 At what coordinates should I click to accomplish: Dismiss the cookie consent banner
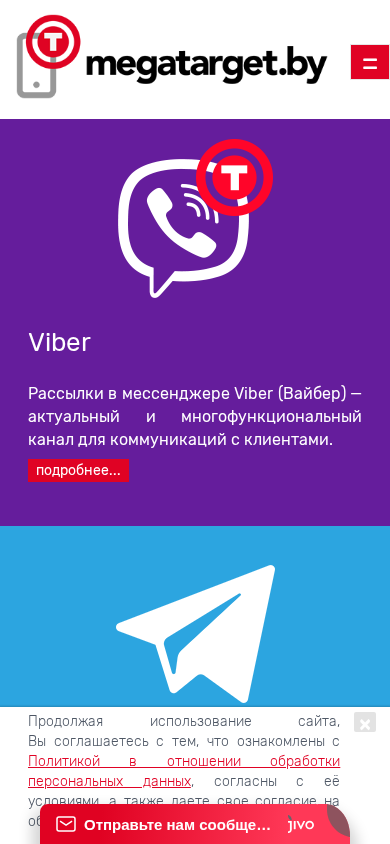point(365,722)
